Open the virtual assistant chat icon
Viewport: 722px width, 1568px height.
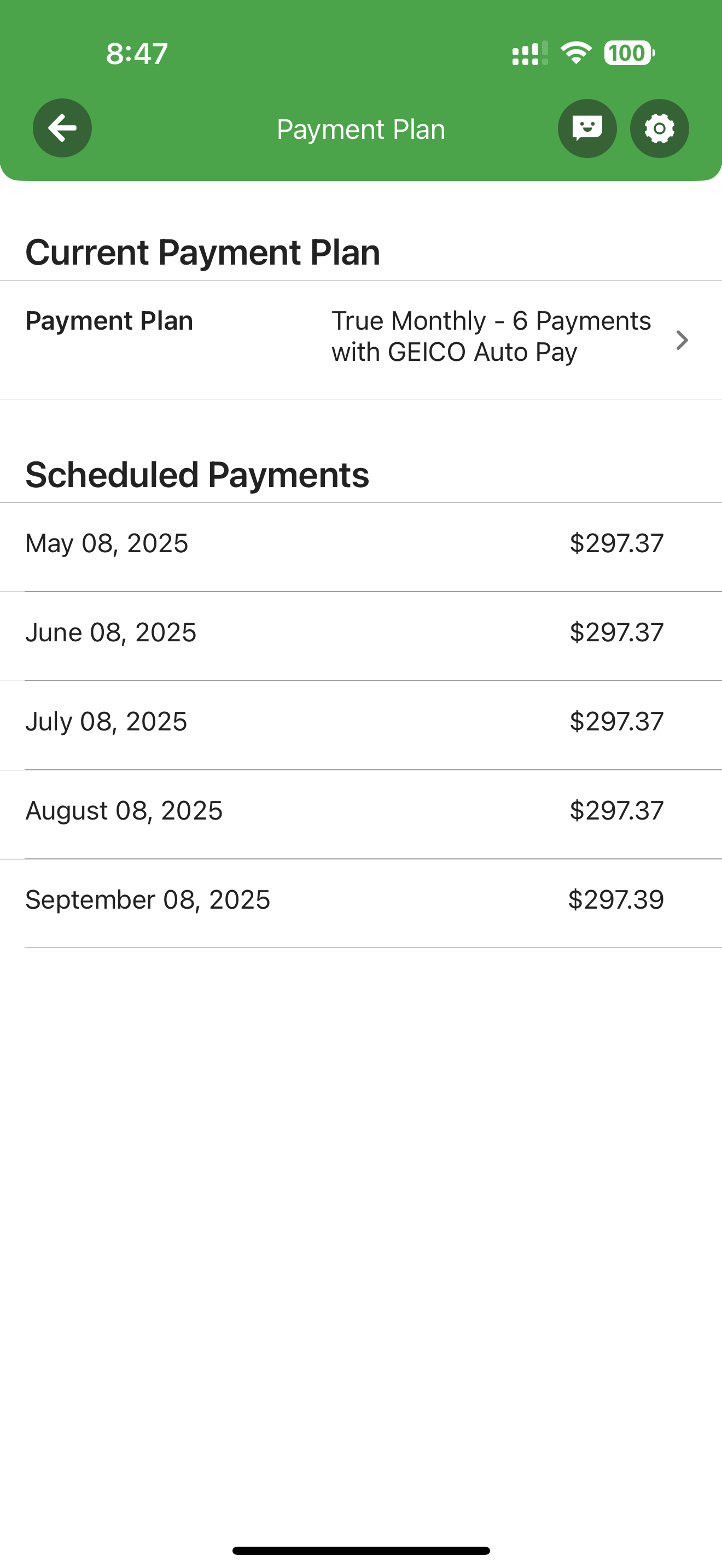click(x=587, y=128)
